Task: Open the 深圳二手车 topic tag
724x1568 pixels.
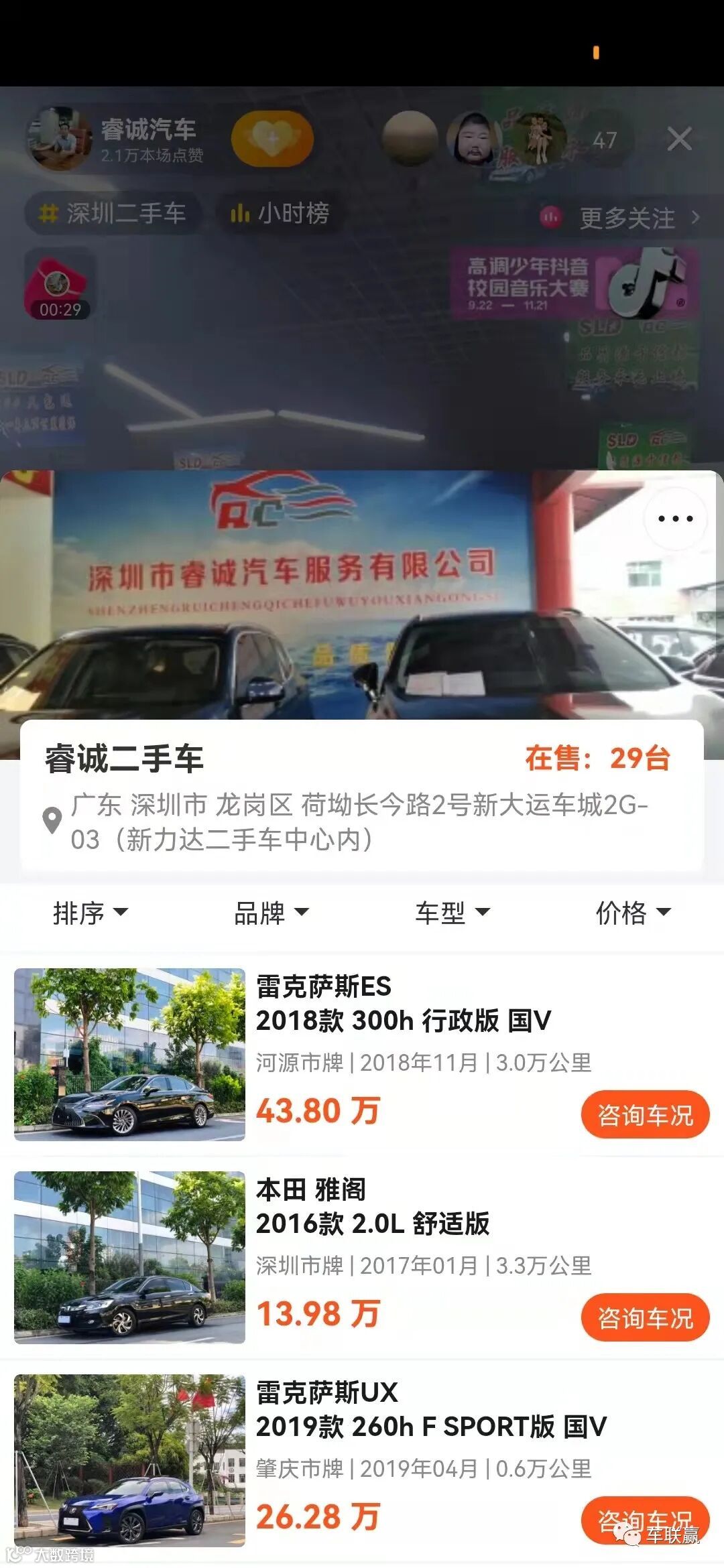Action: (x=113, y=214)
